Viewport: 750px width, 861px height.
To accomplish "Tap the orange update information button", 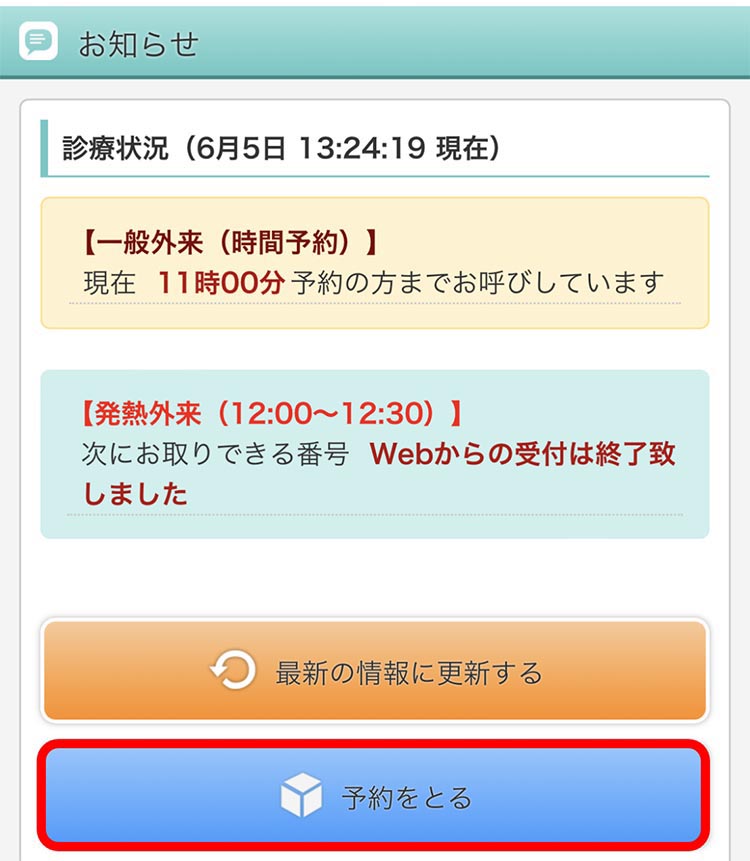I will [x=375, y=671].
